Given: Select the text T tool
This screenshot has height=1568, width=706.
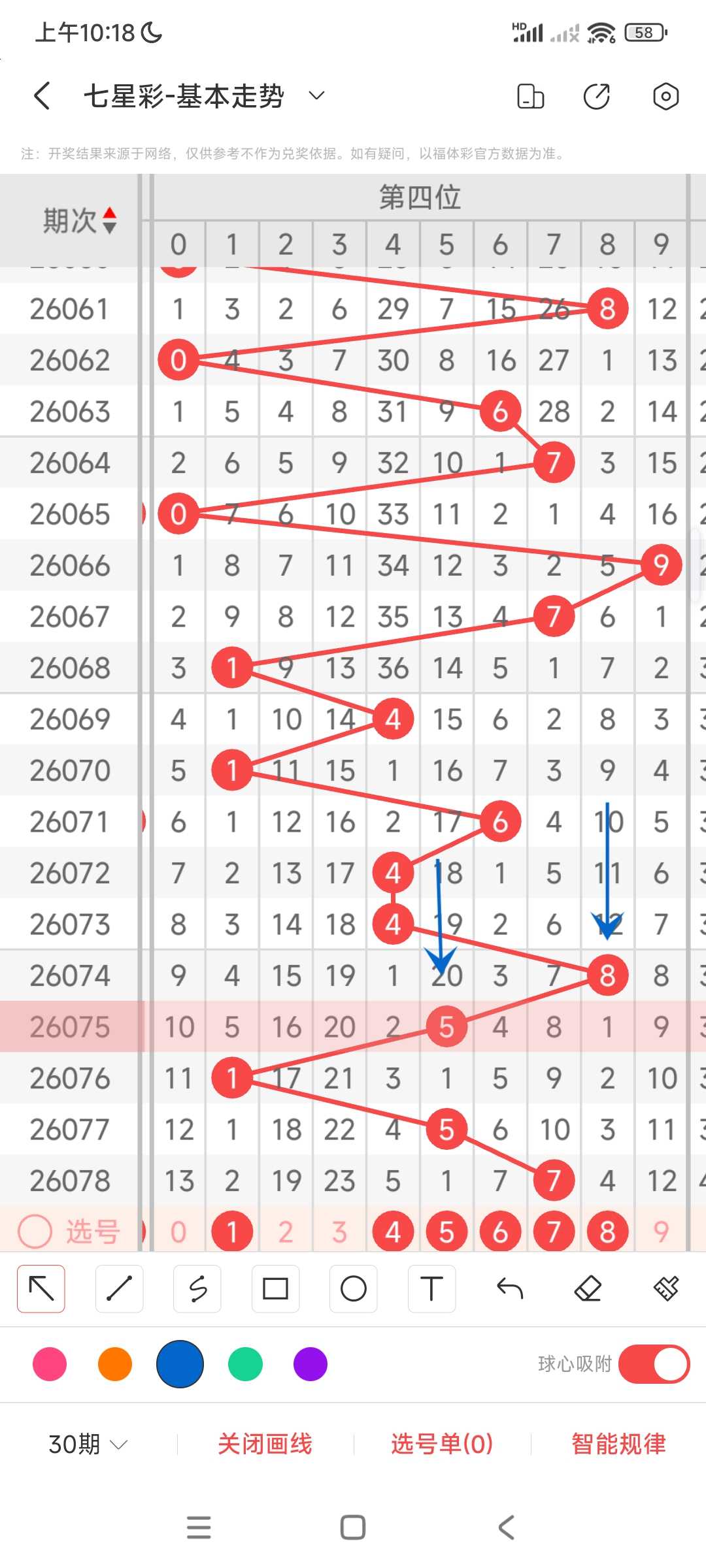Looking at the screenshot, I should click(x=431, y=1288).
